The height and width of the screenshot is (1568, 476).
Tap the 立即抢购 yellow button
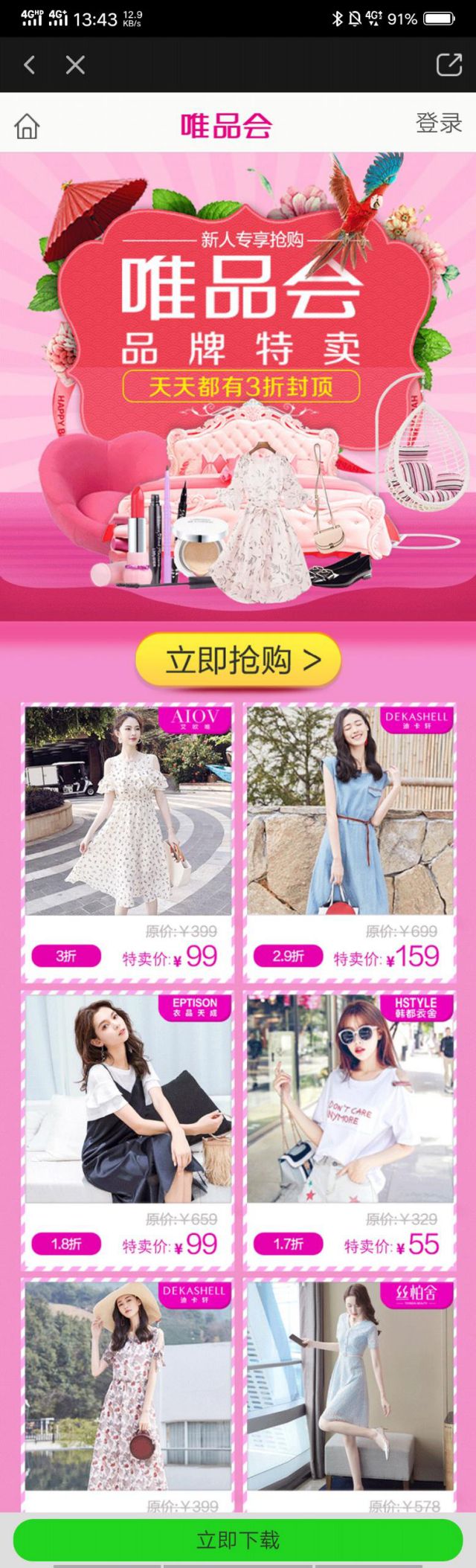point(238,659)
